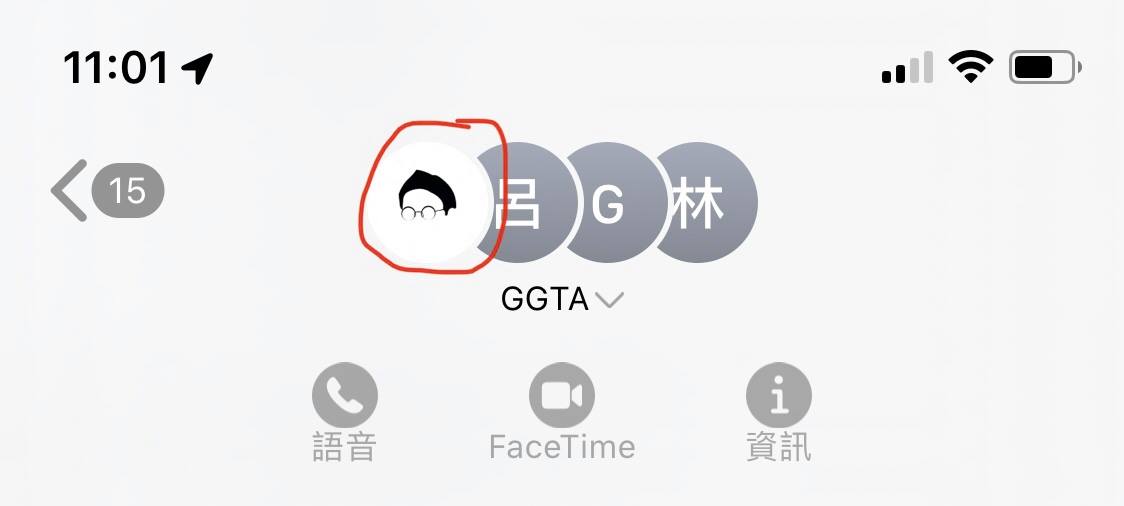Collapse the GGTA group header
Viewport: 1124px width, 506px height.
coord(608,300)
